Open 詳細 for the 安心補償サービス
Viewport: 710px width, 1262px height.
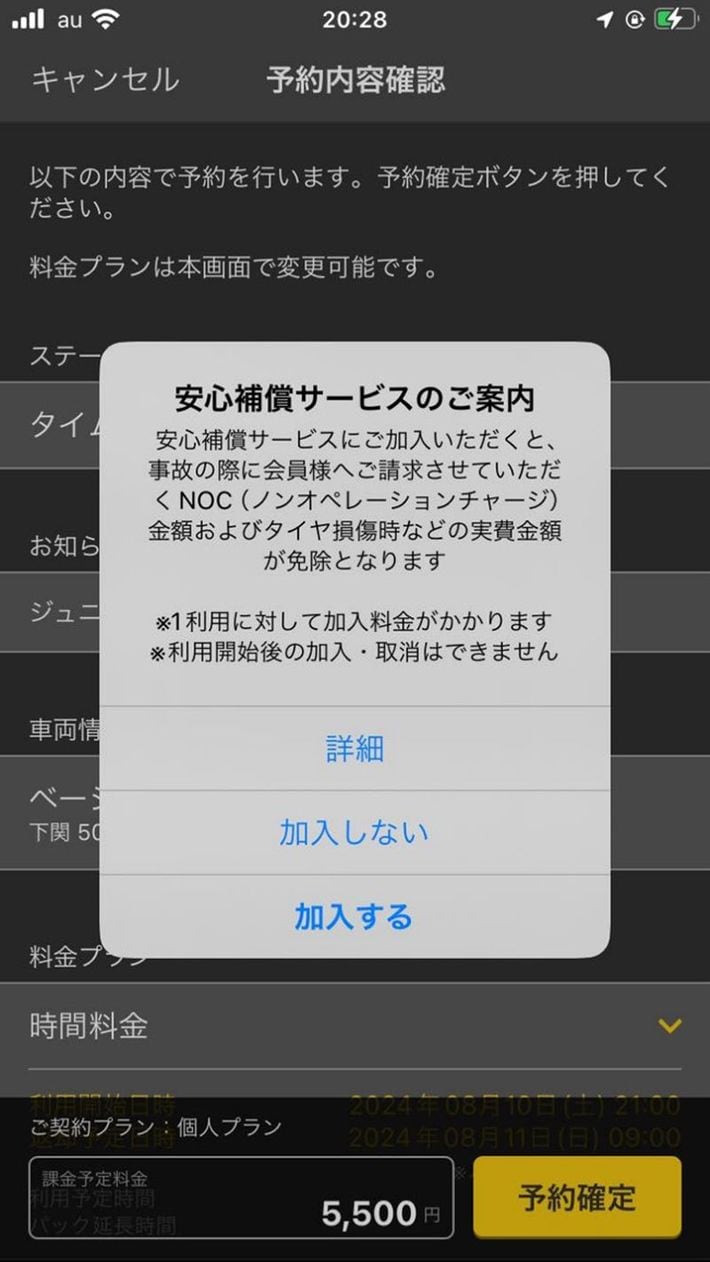354,748
